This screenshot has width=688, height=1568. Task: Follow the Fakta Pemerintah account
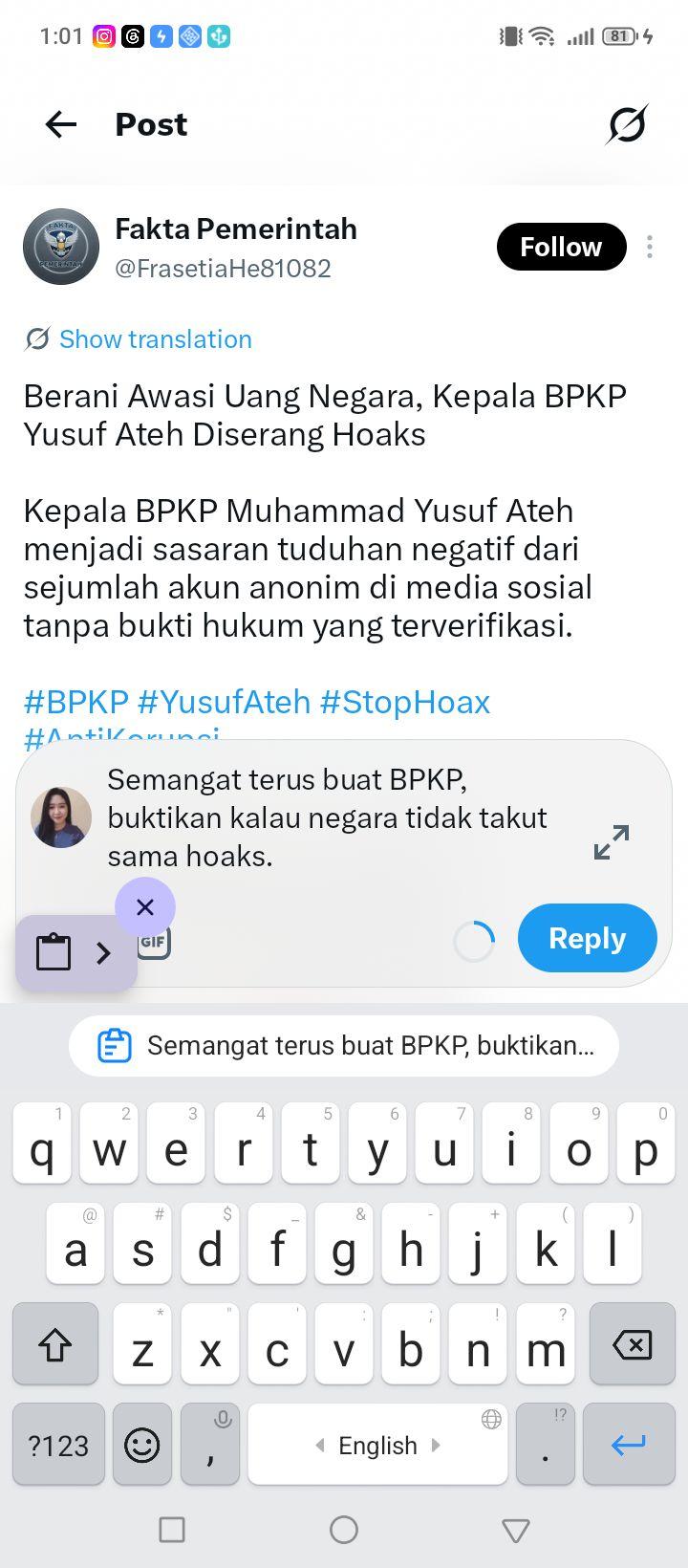pos(561,247)
